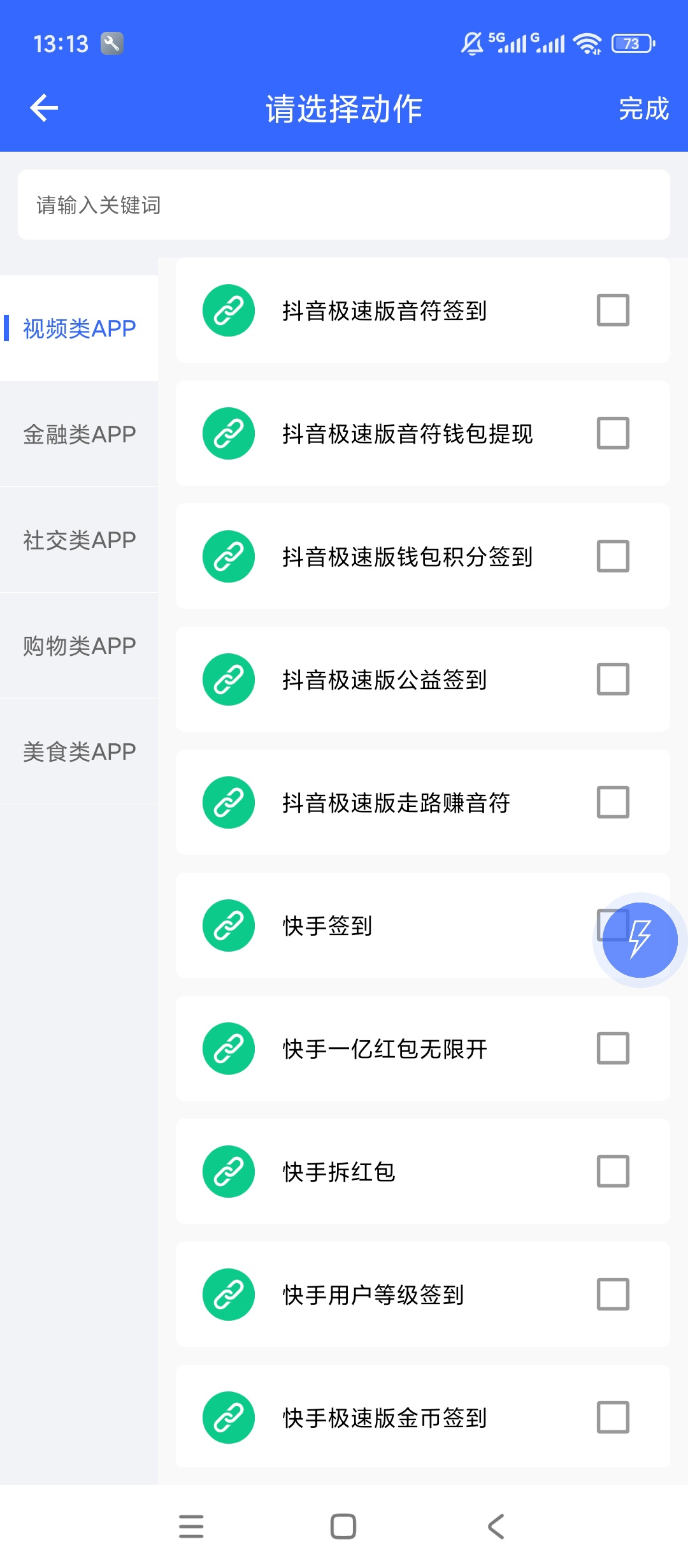Tap the floating lightning bolt button
The image size is (688, 1568).
point(640,940)
